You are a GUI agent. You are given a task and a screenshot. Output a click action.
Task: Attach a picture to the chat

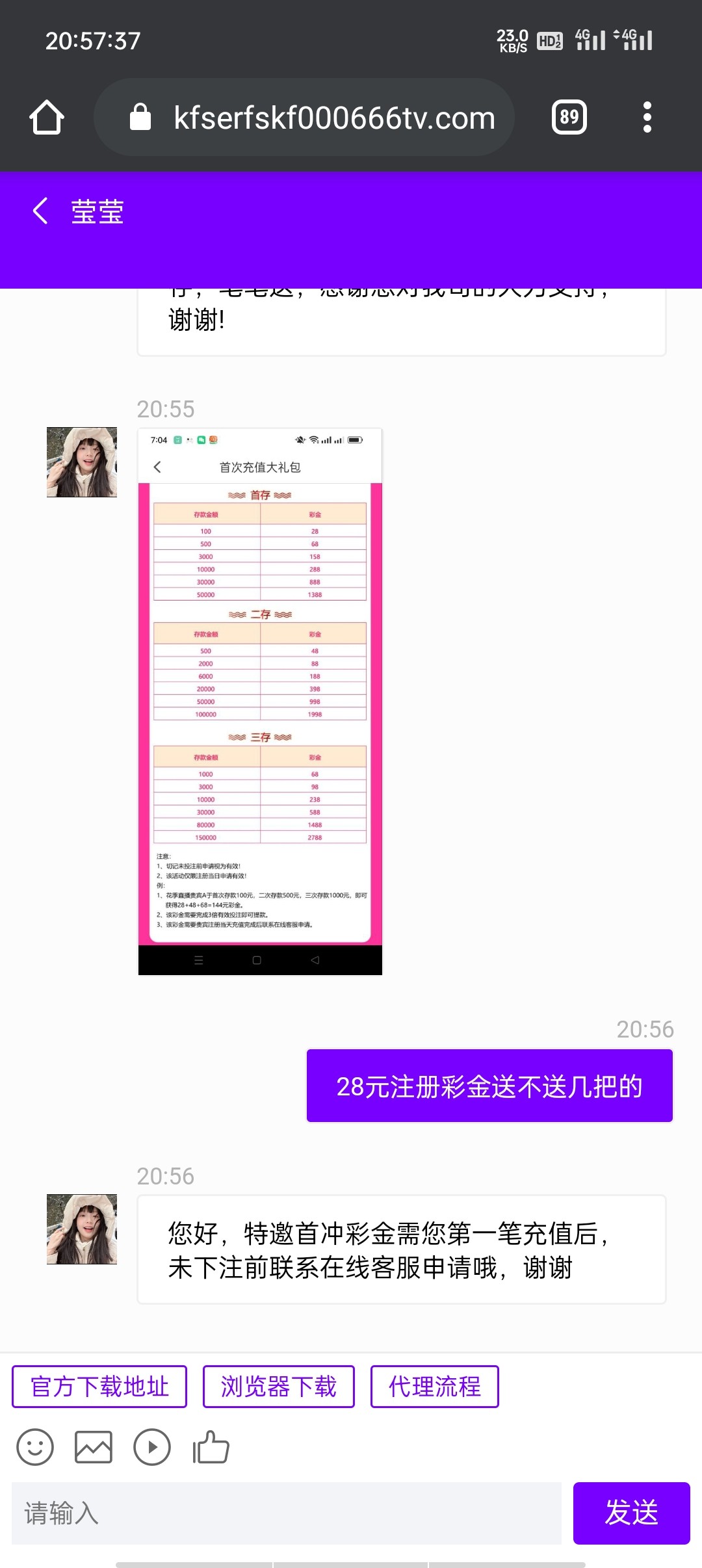94,1447
